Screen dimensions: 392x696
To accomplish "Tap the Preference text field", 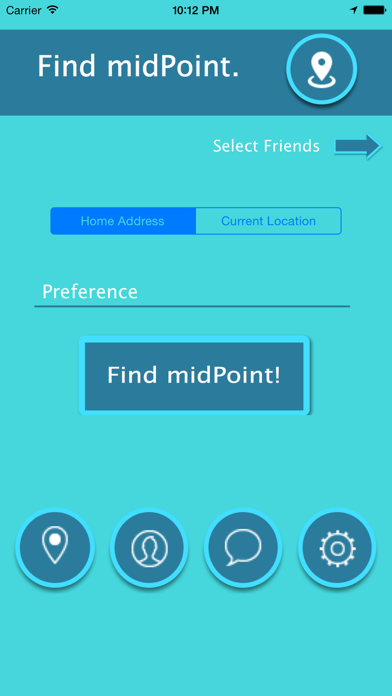I will (x=192, y=292).
